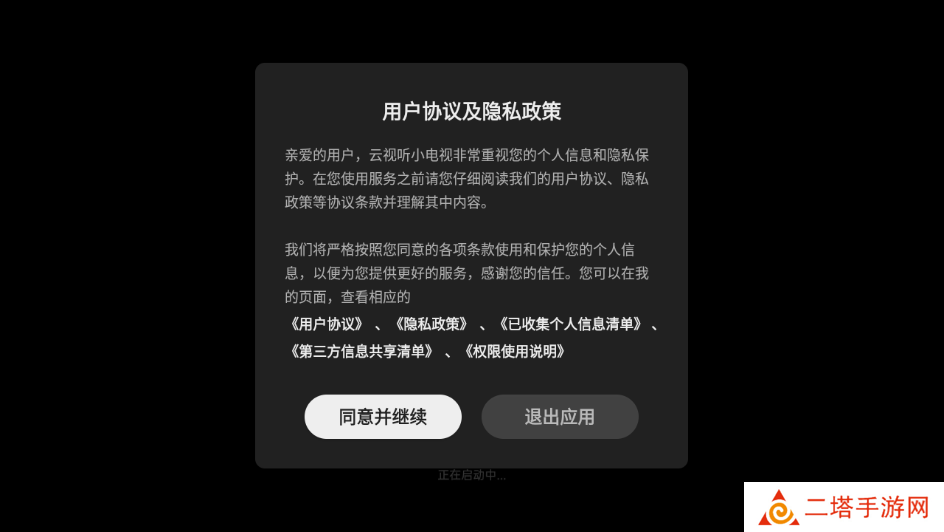
Task: Read the 《权限使用说明》 document
Action: pyautogui.click(x=514, y=351)
